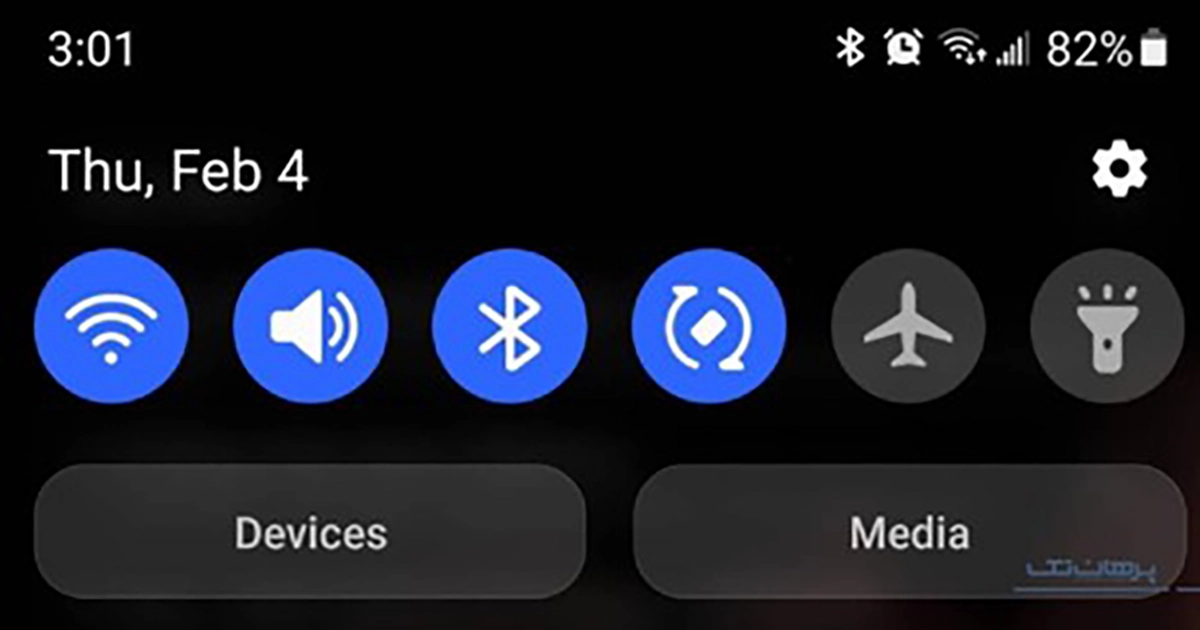Viewport: 1200px width, 630px height.
Task: Turn off the Wi-Fi quick toggle
Action: (x=111, y=326)
